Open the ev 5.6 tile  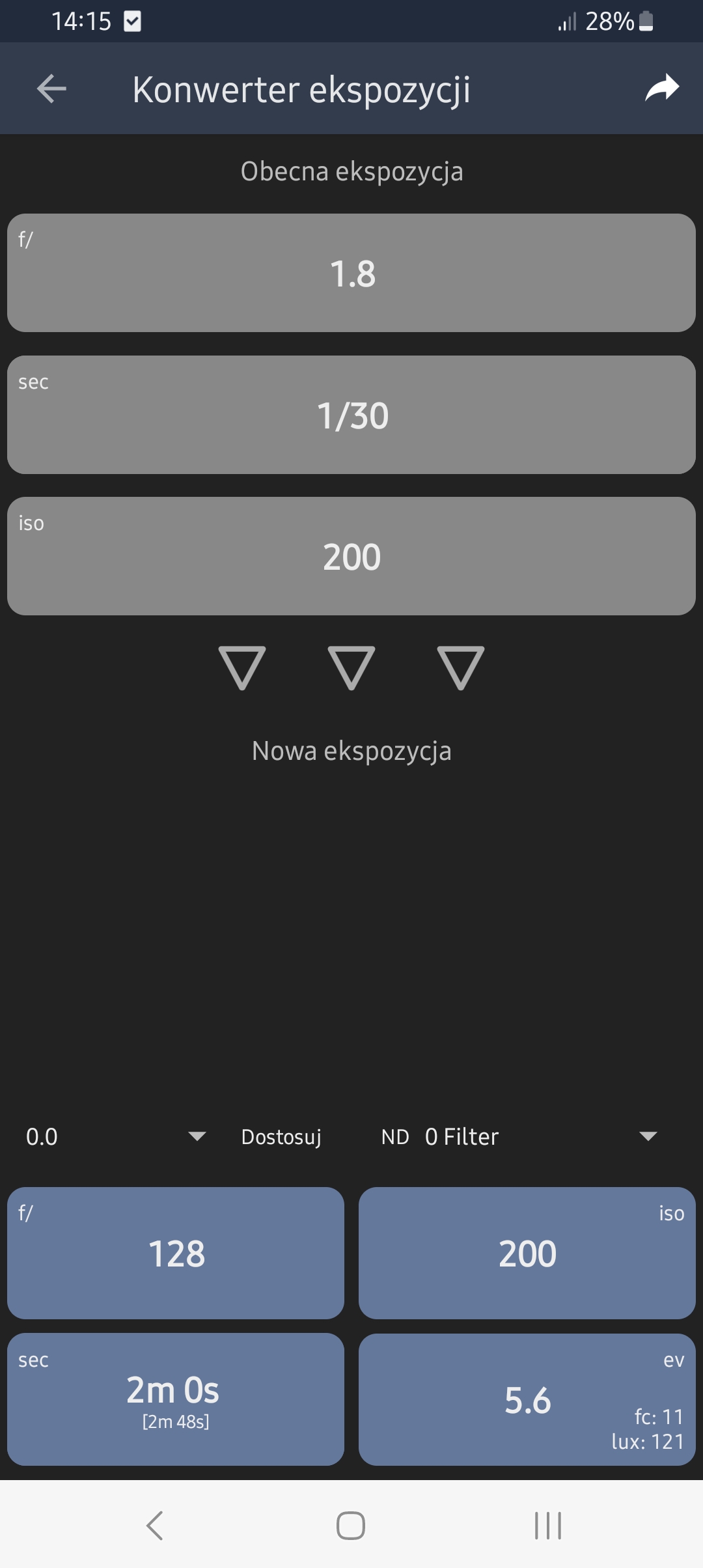click(527, 1399)
